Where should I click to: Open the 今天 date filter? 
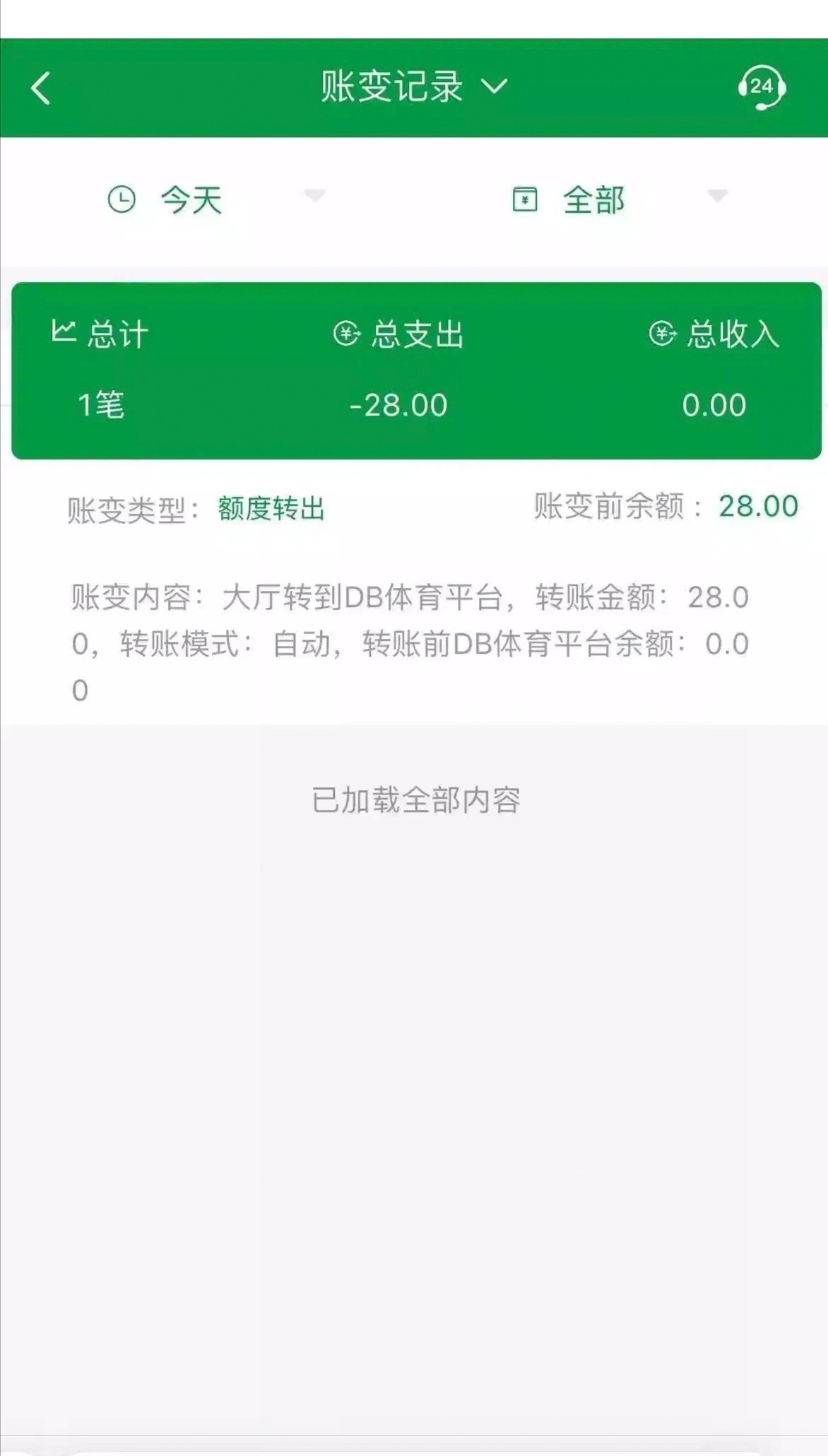tap(212, 199)
